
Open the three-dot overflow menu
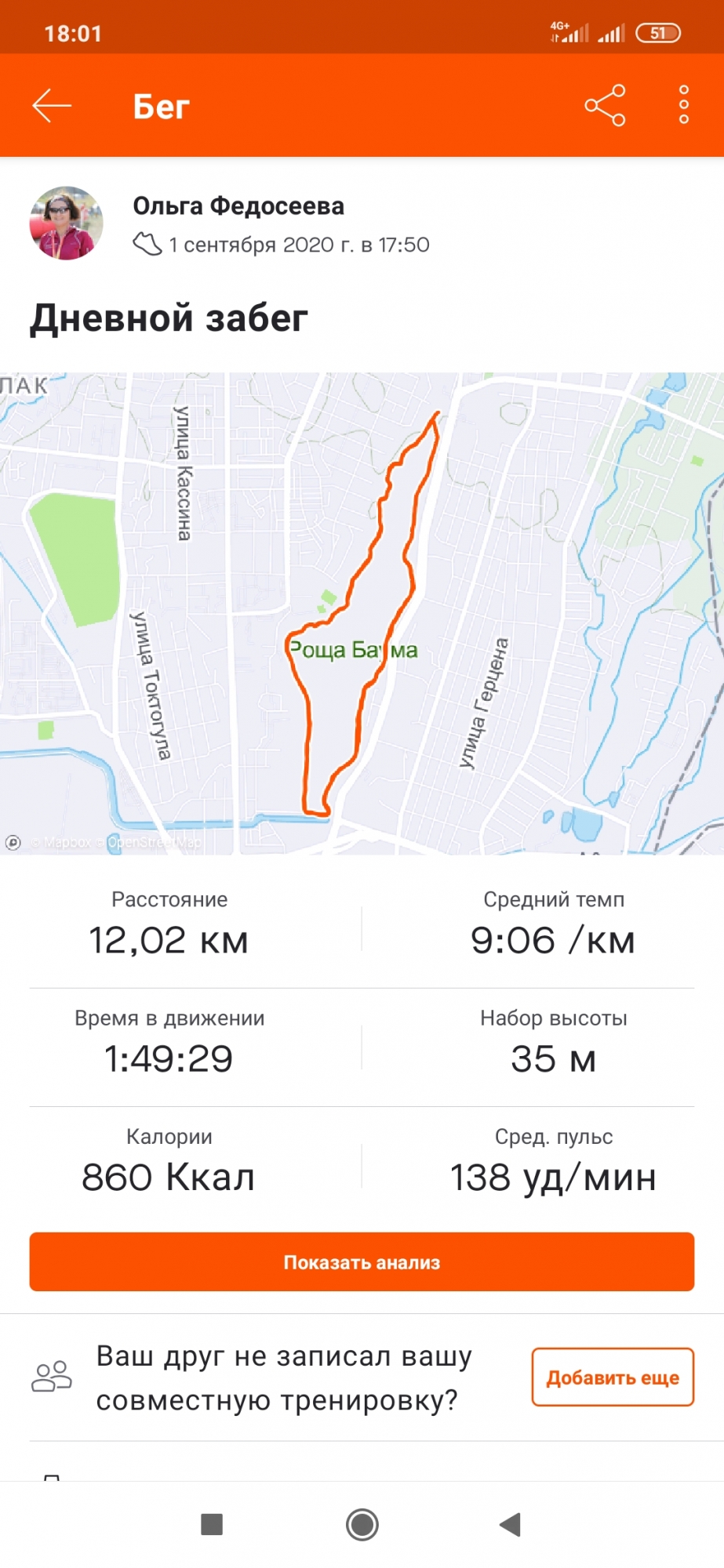click(x=684, y=105)
